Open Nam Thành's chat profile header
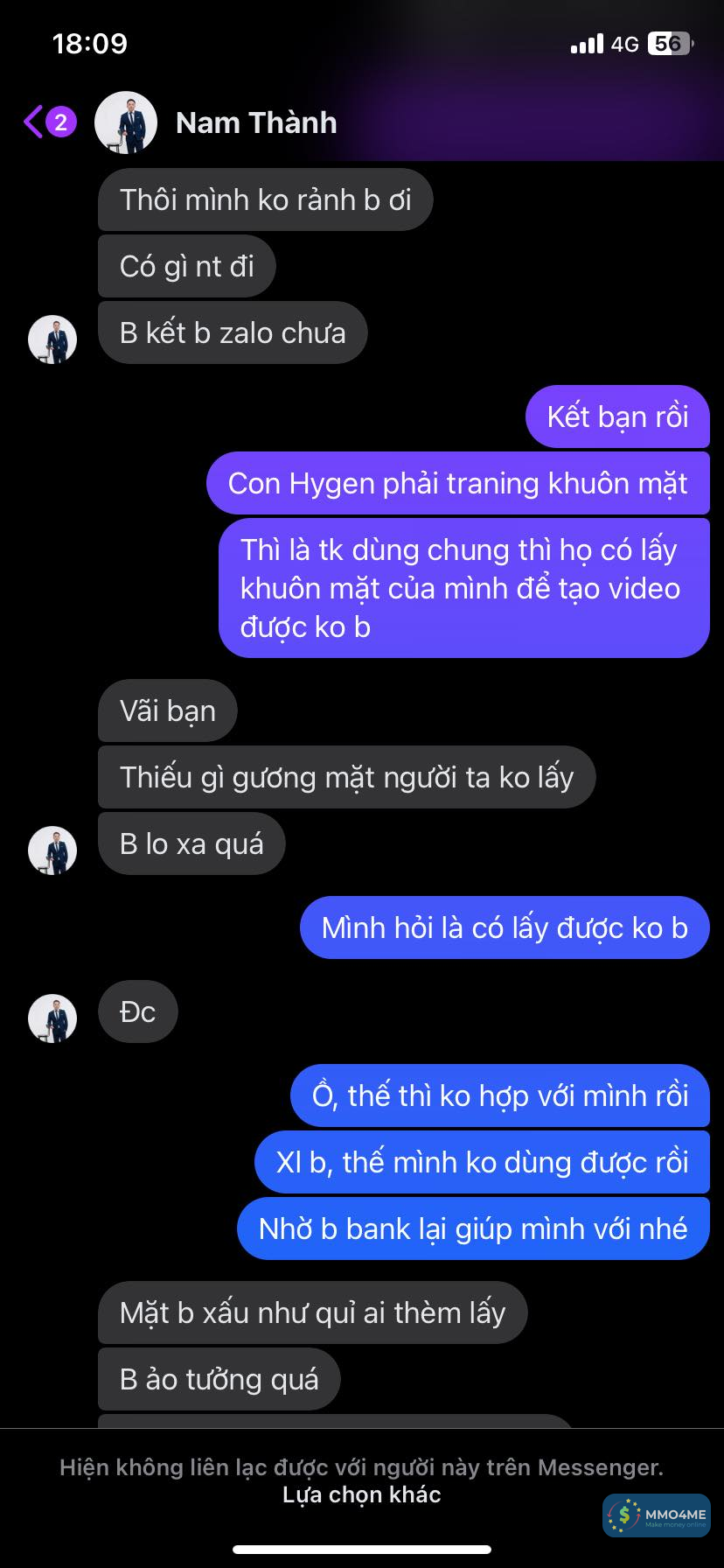 pos(255,122)
